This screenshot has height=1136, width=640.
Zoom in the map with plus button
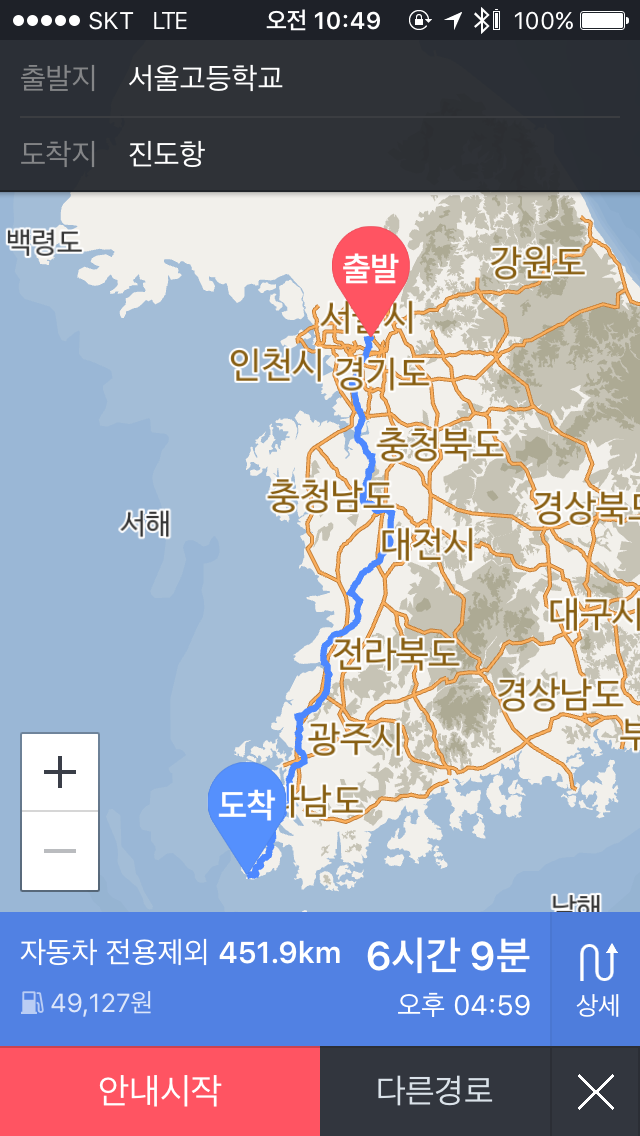60,772
